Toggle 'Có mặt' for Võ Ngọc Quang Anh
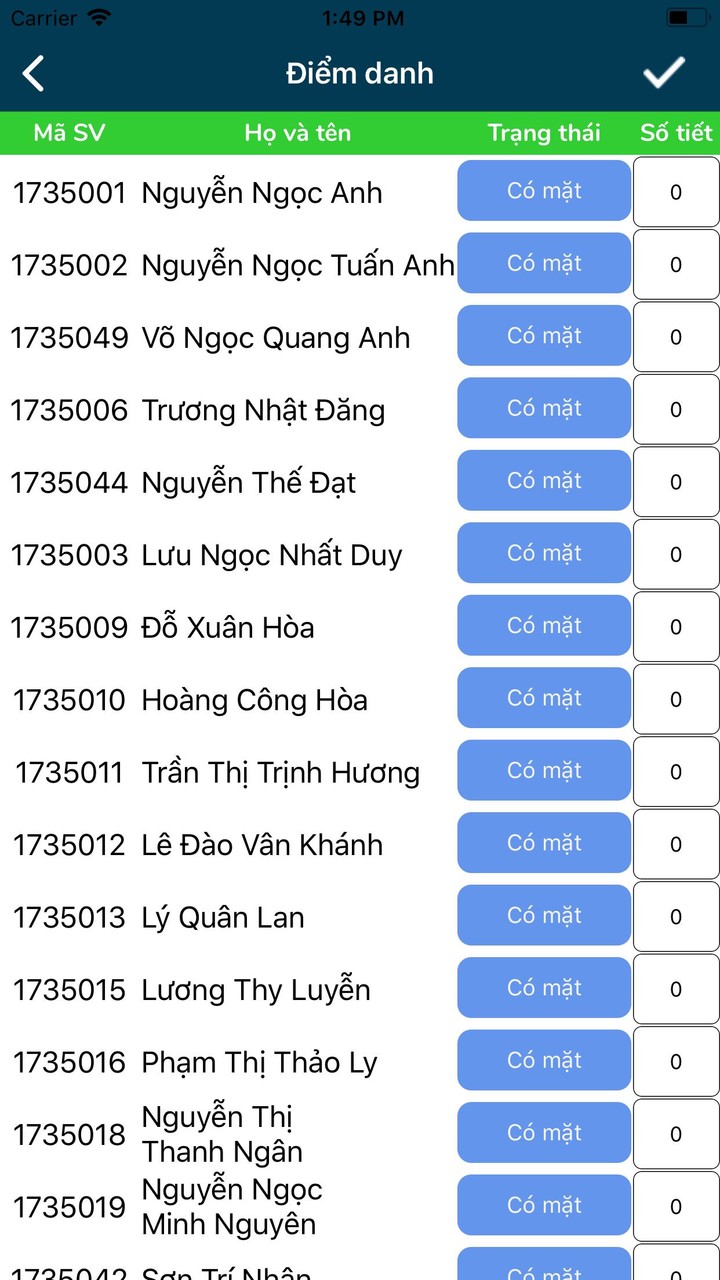Screen dimensions: 720x1280 tap(543, 336)
